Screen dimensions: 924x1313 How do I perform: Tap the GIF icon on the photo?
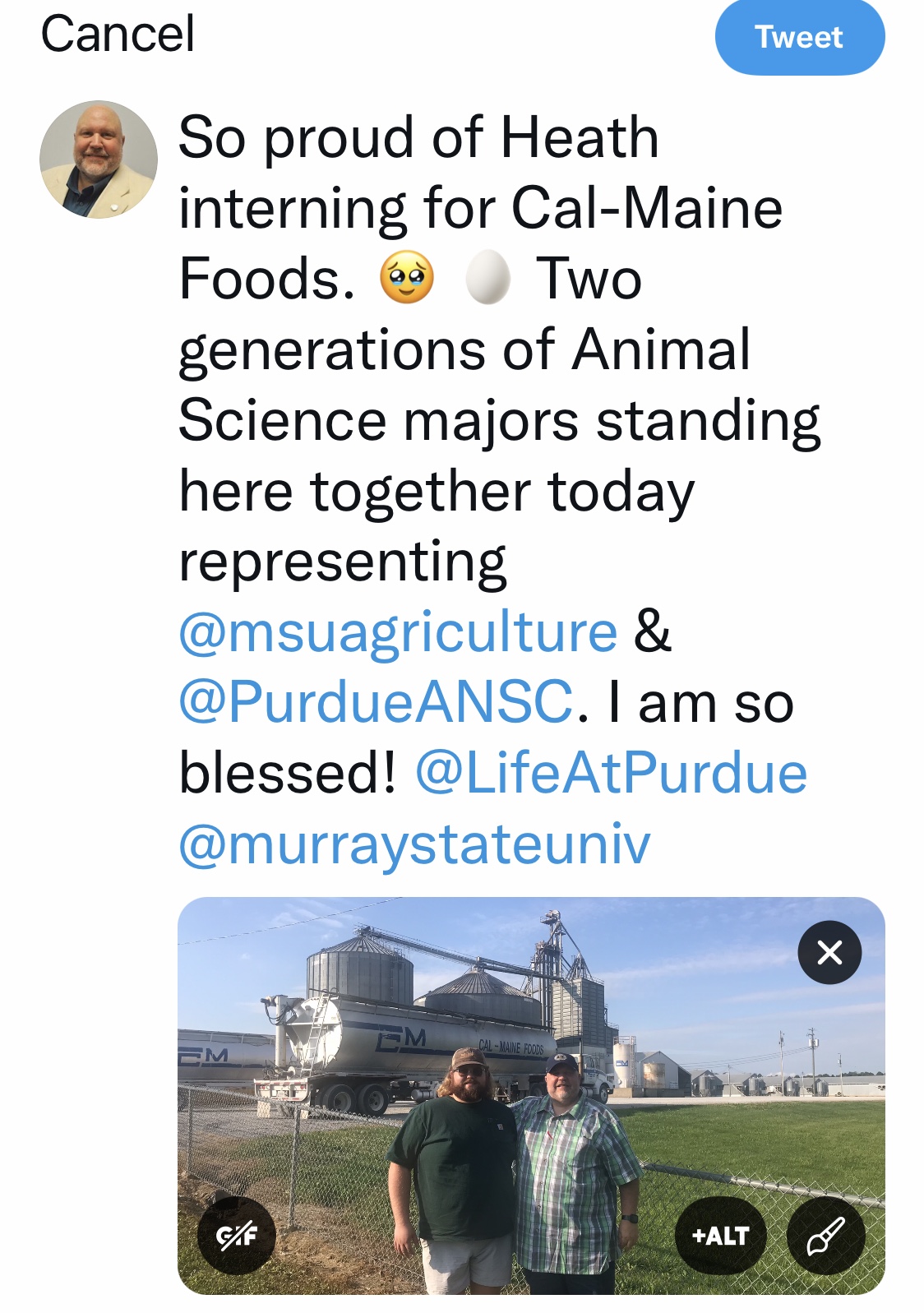tap(237, 1235)
